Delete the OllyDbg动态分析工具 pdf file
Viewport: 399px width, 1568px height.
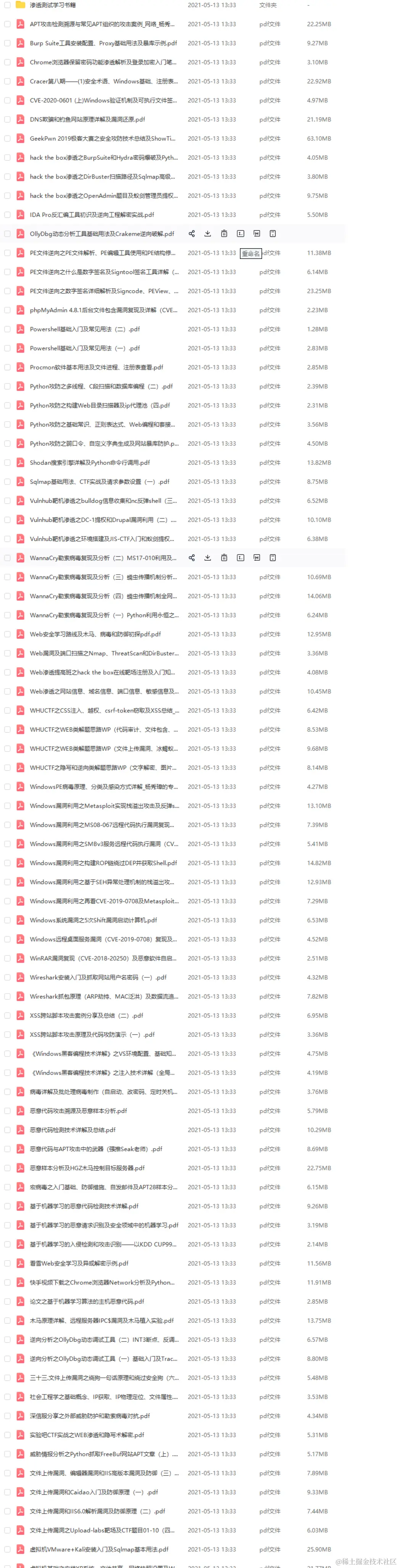224,234
